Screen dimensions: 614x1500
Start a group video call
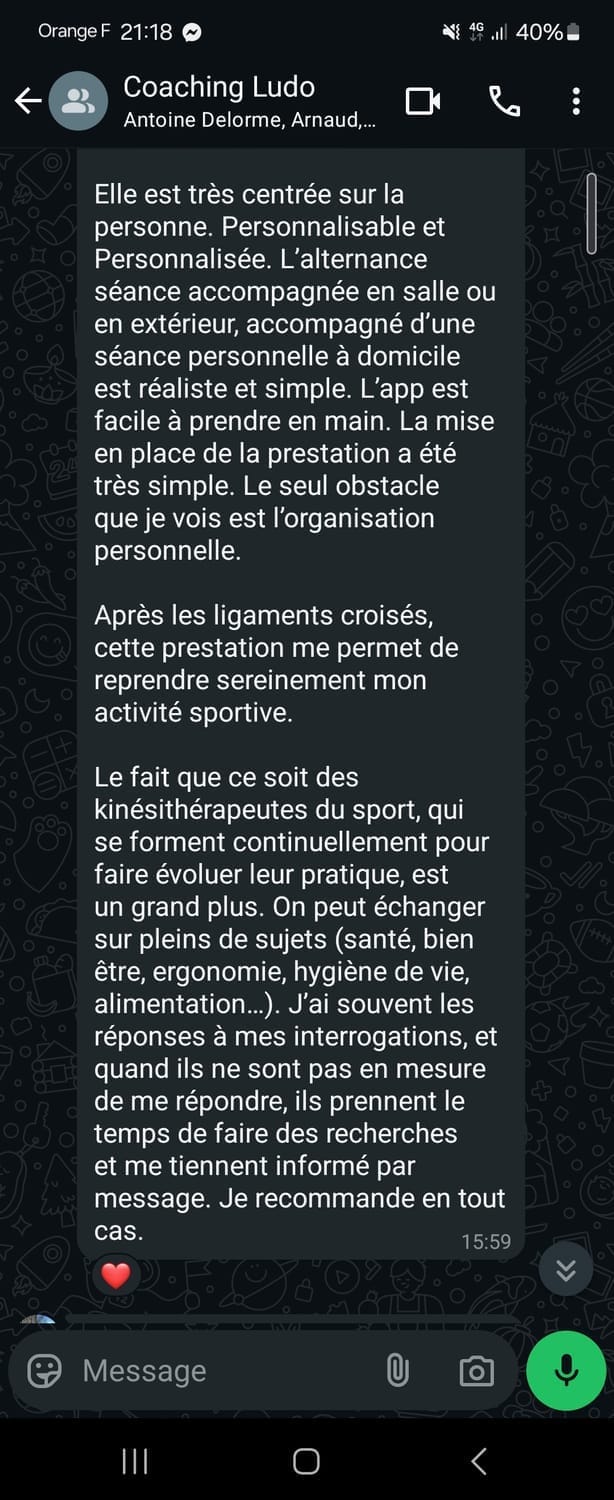coord(423,101)
